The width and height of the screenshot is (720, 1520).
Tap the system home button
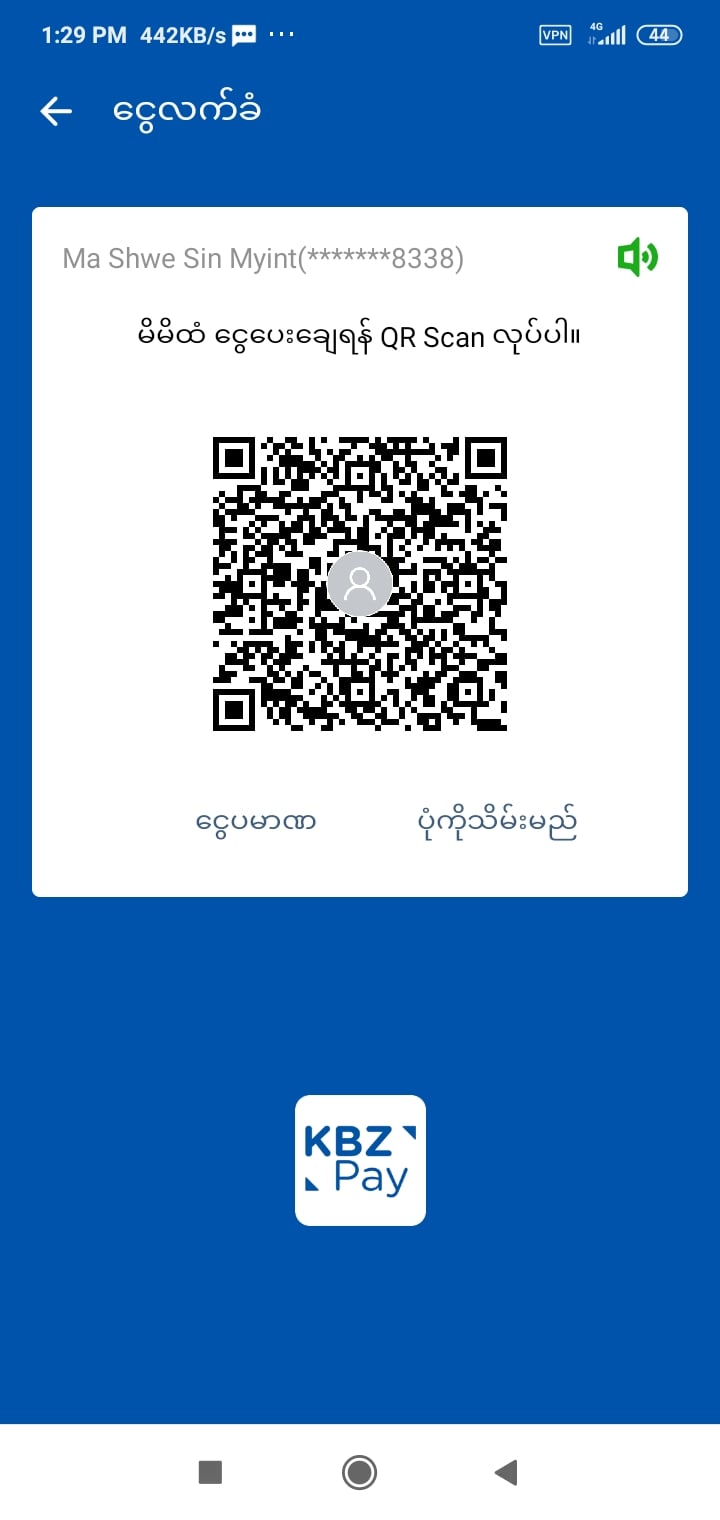pyautogui.click(x=359, y=1472)
